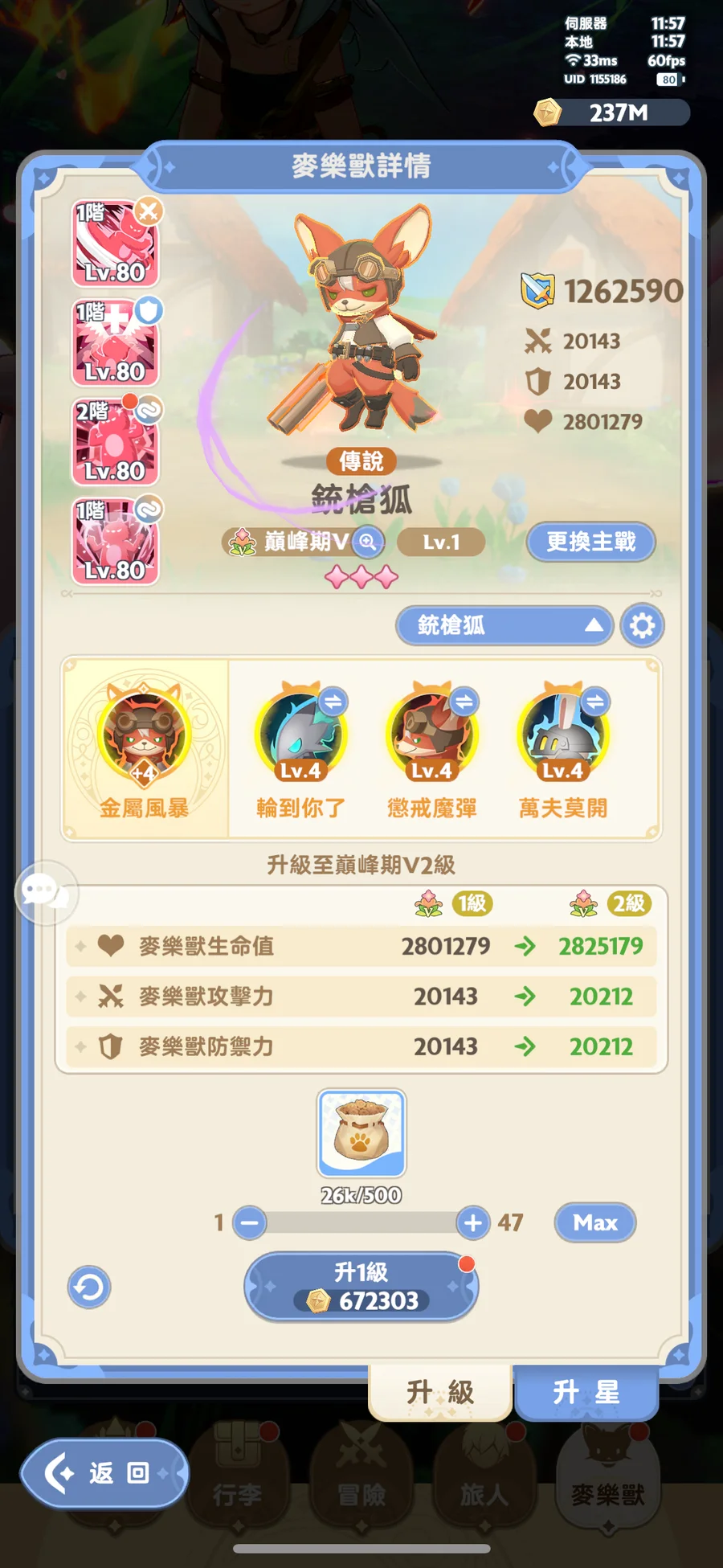
Task: Open the 2階 Lv.80 card
Action: [x=115, y=442]
